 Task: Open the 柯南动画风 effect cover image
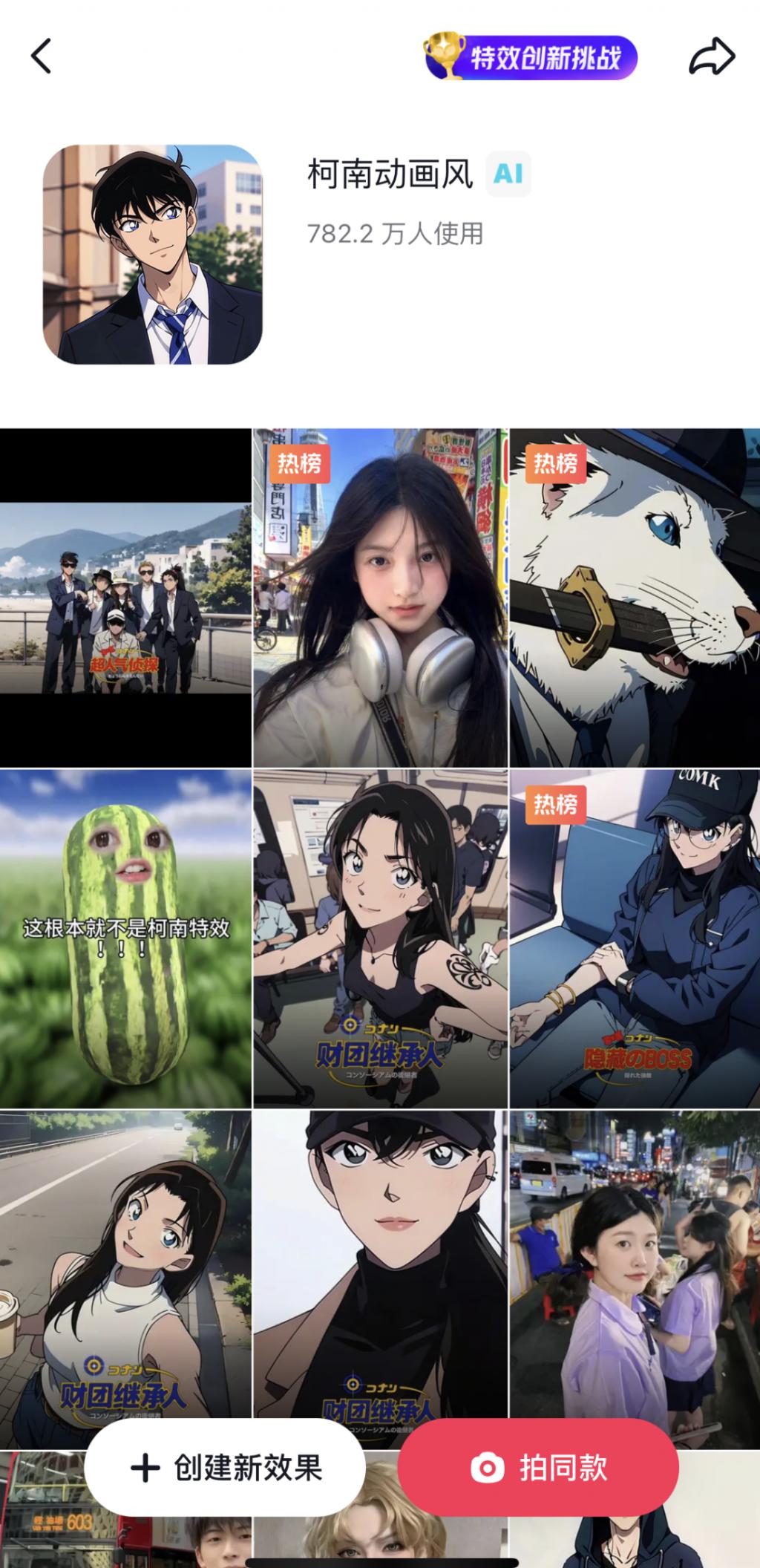(153, 255)
